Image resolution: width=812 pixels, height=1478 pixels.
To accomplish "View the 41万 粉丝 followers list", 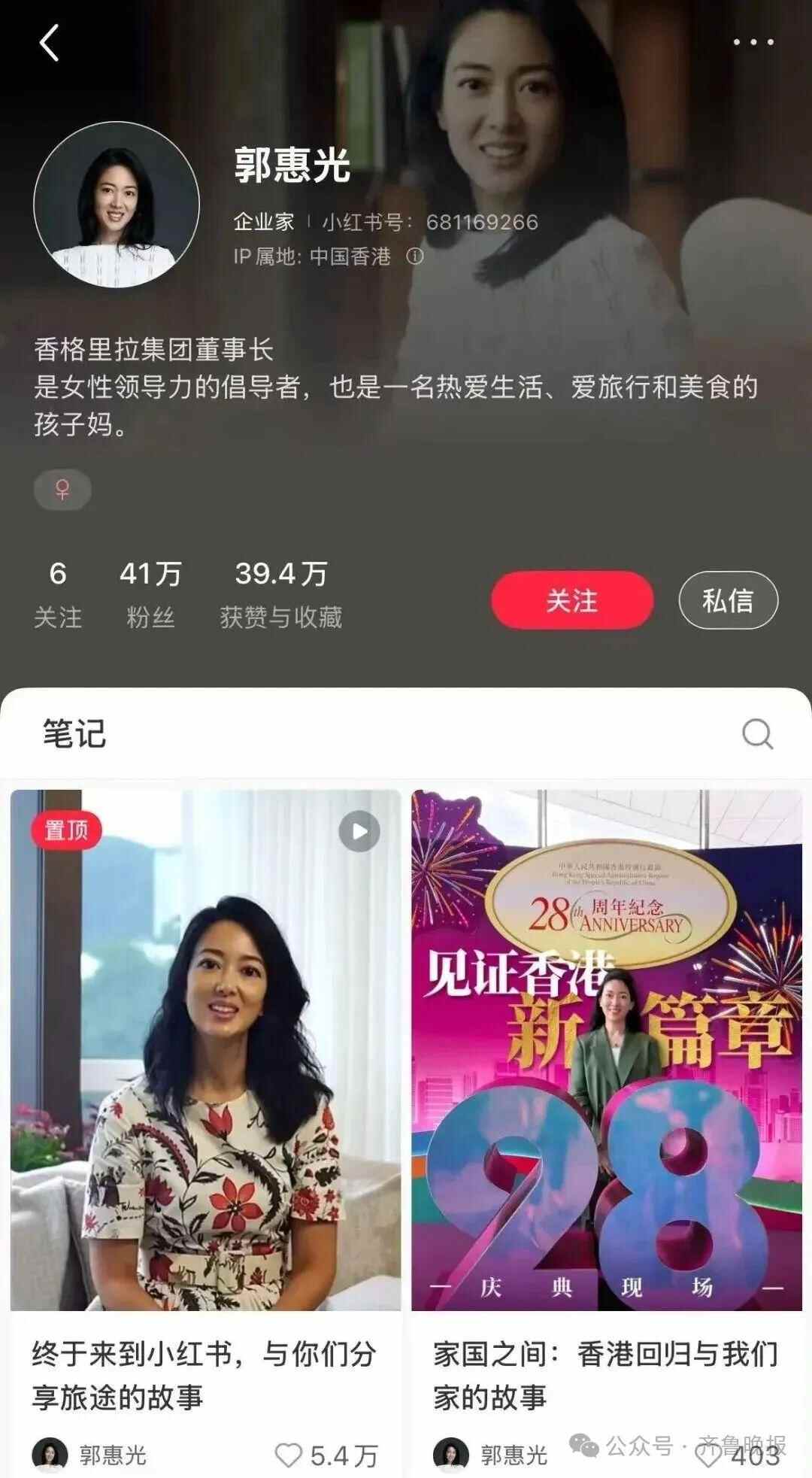I will [150, 594].
